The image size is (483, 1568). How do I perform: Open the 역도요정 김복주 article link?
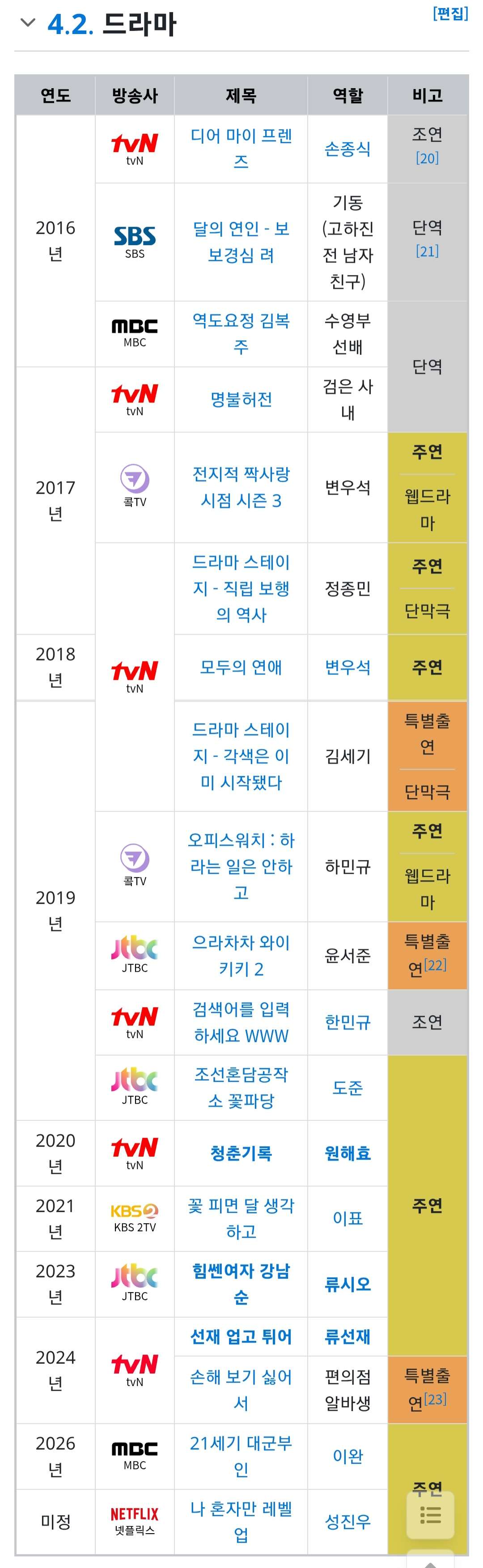(241, 334)
